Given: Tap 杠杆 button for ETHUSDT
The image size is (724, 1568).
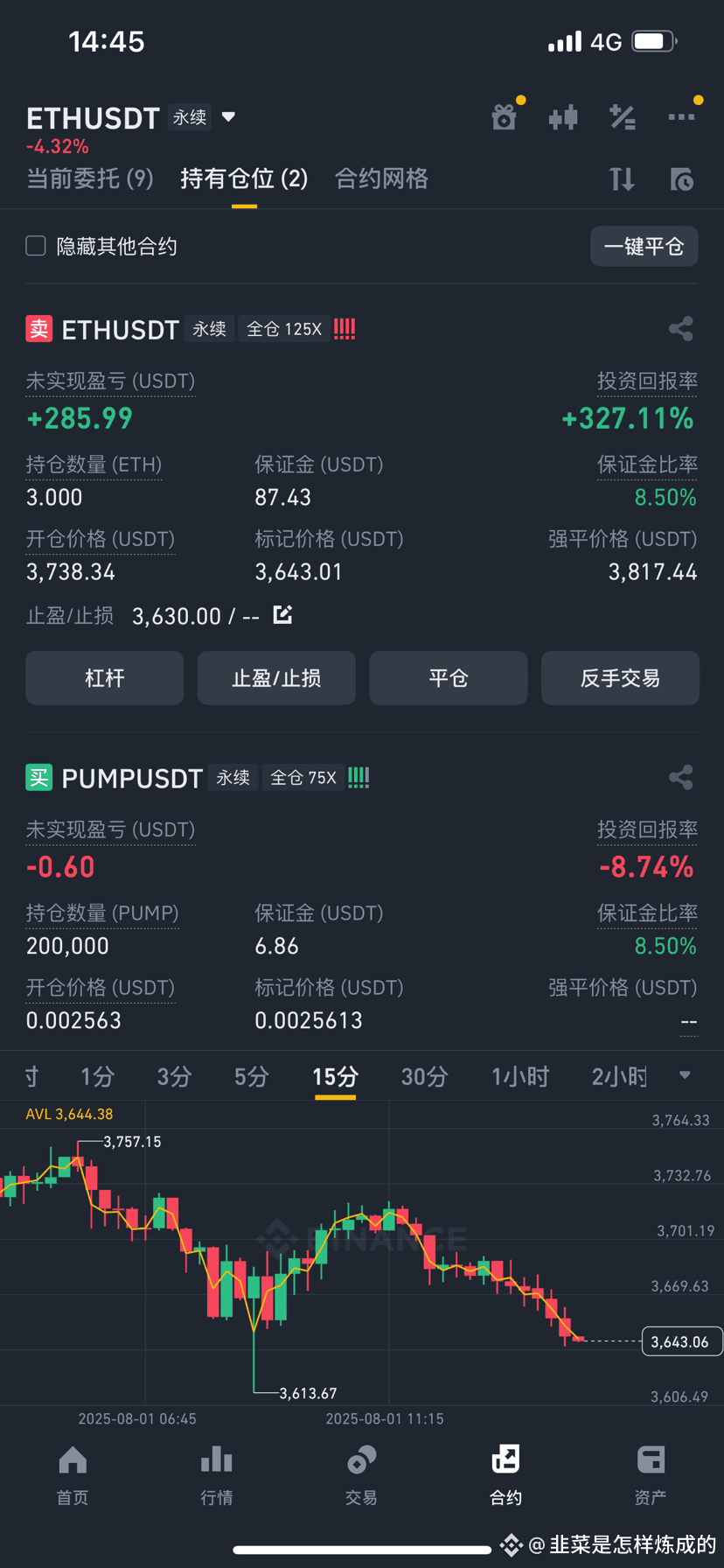Looking at the screenshot, I should (x=104, y=678).
